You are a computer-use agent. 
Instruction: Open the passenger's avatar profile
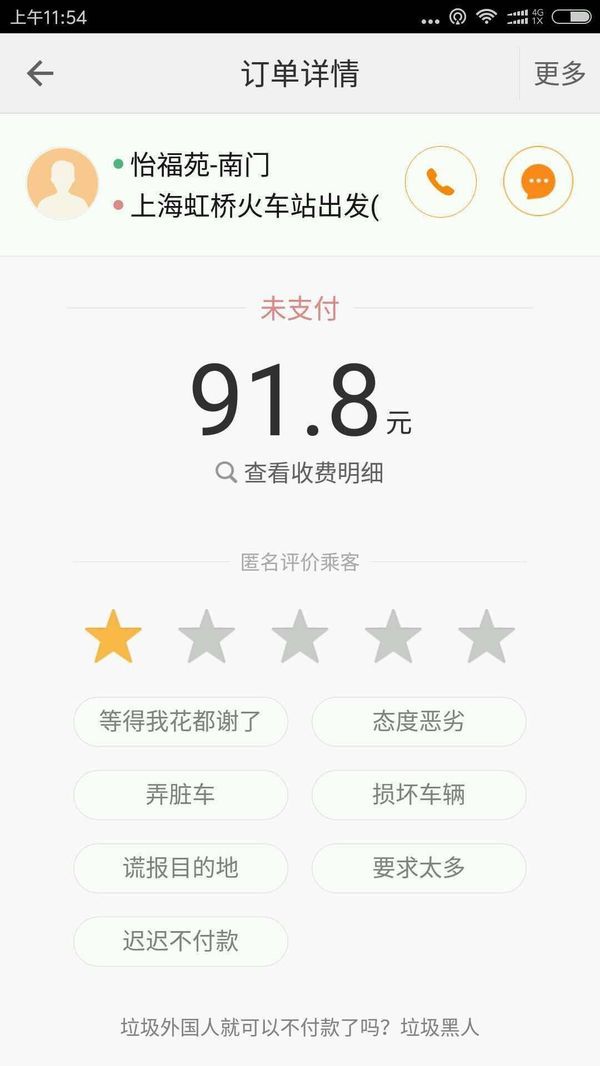(x=62, y=183)
